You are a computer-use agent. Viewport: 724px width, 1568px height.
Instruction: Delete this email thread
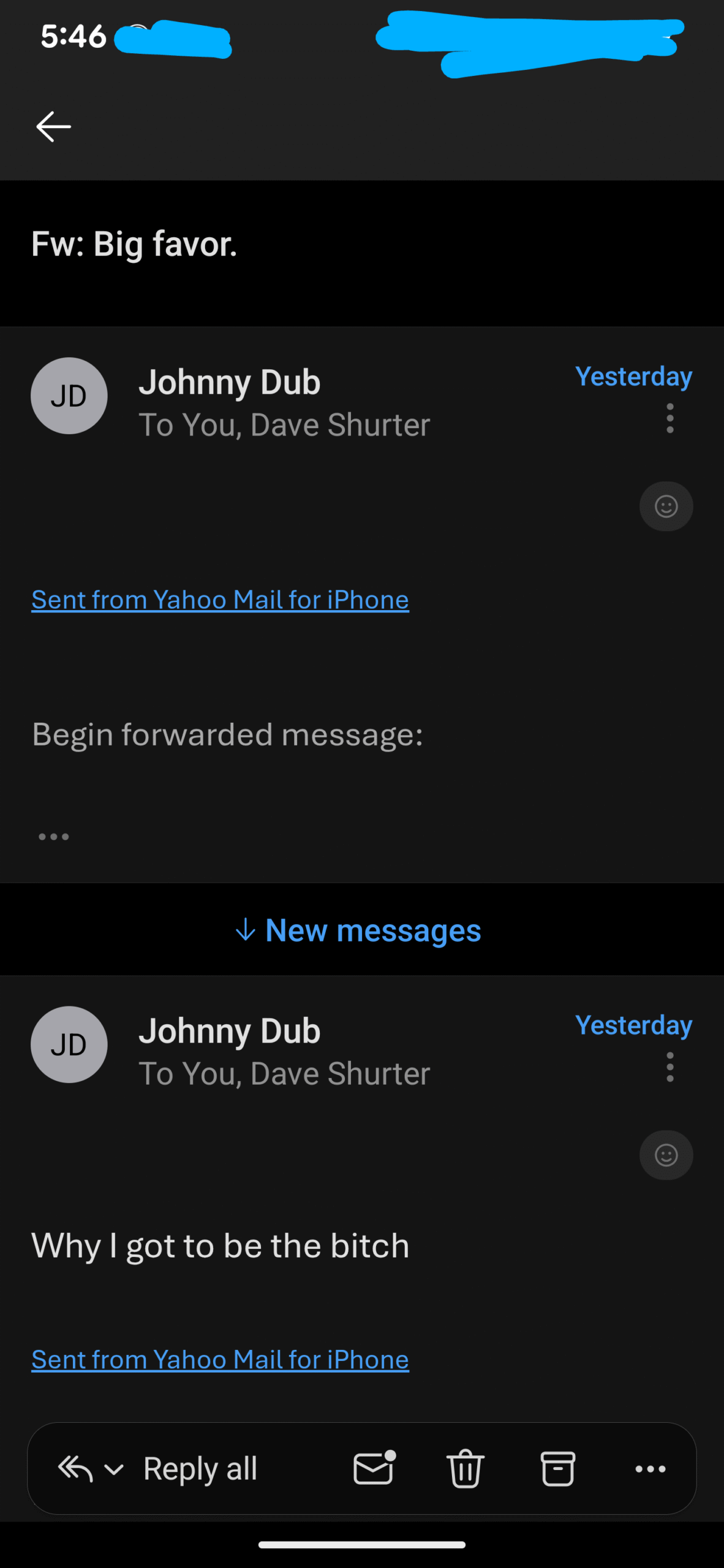[466, 1469]
